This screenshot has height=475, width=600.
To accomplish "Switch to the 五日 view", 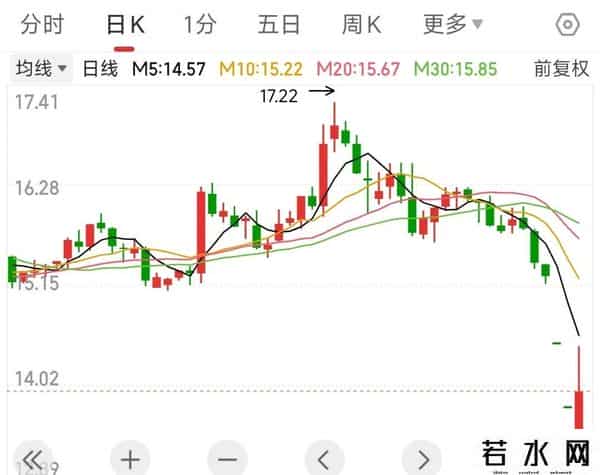I will point(279,24).
